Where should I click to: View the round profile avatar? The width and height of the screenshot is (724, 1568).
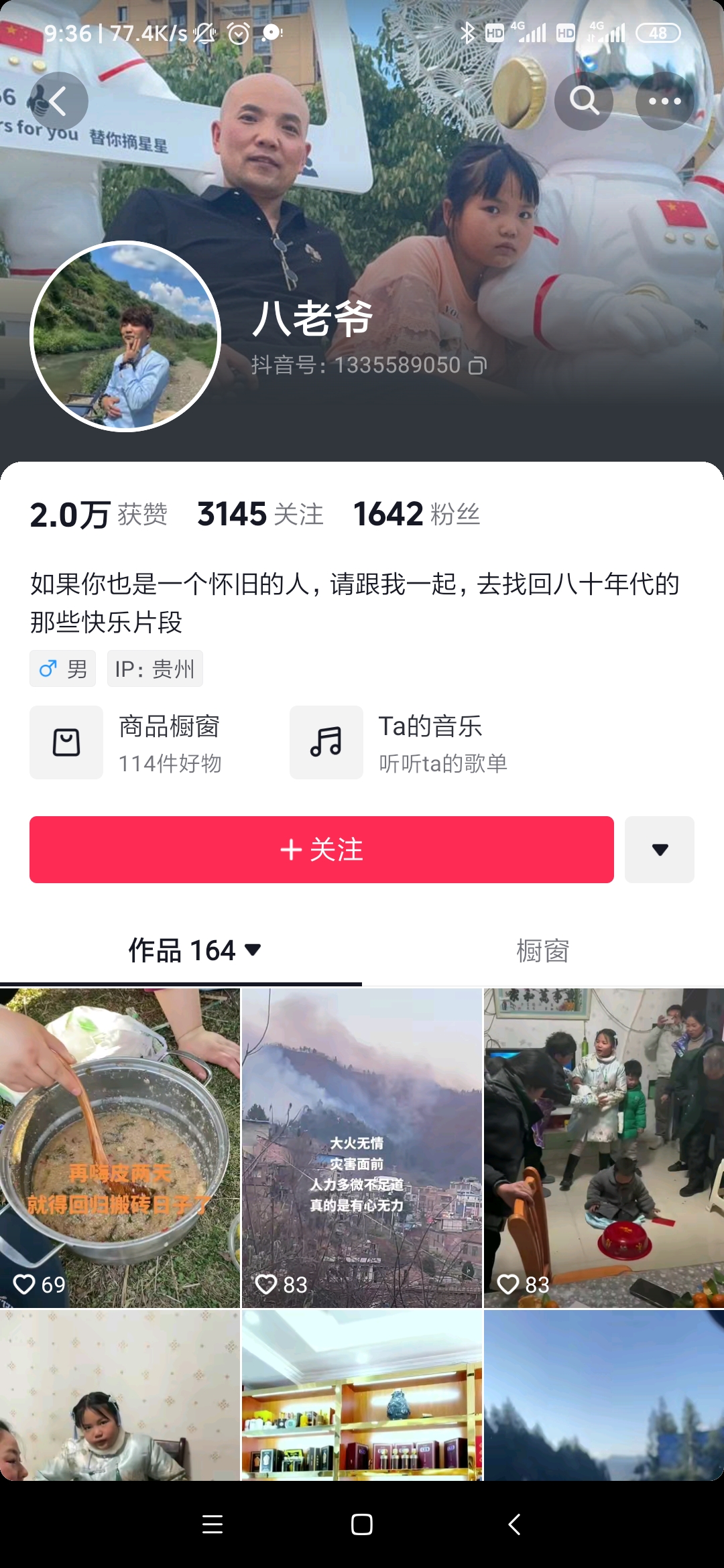pyautogui.click(x=125, y=336)
